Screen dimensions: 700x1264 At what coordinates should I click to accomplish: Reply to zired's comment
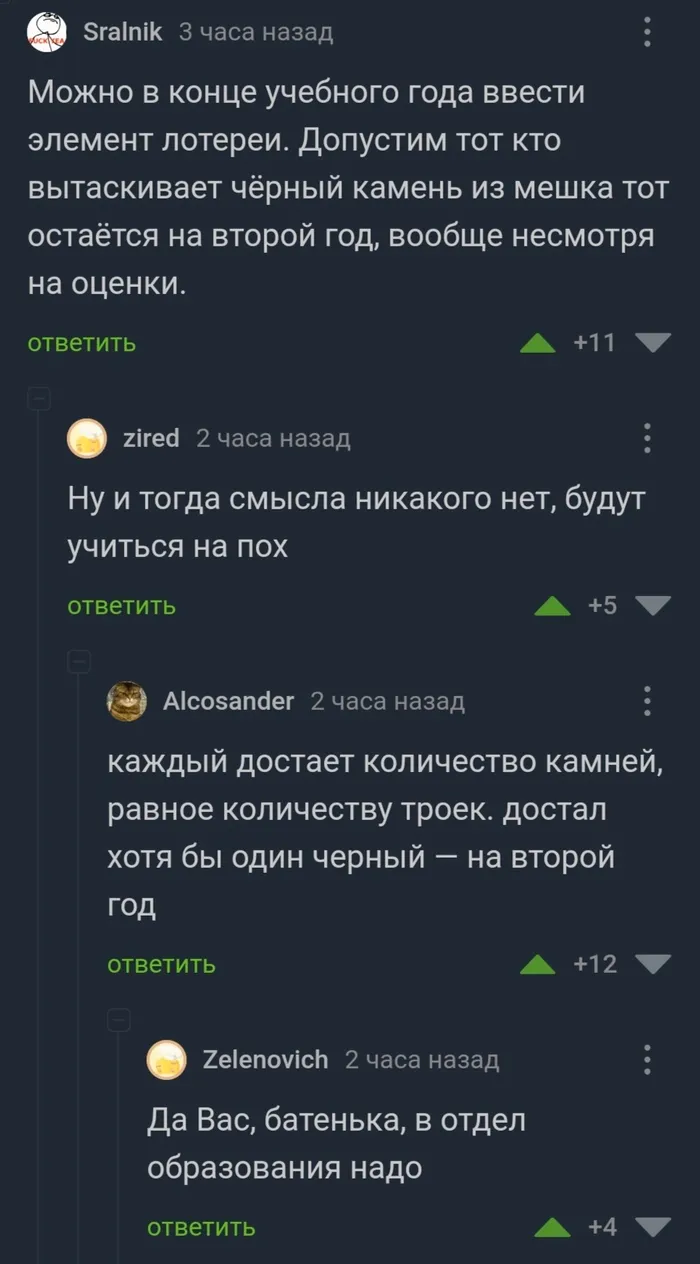pos(122,606)
